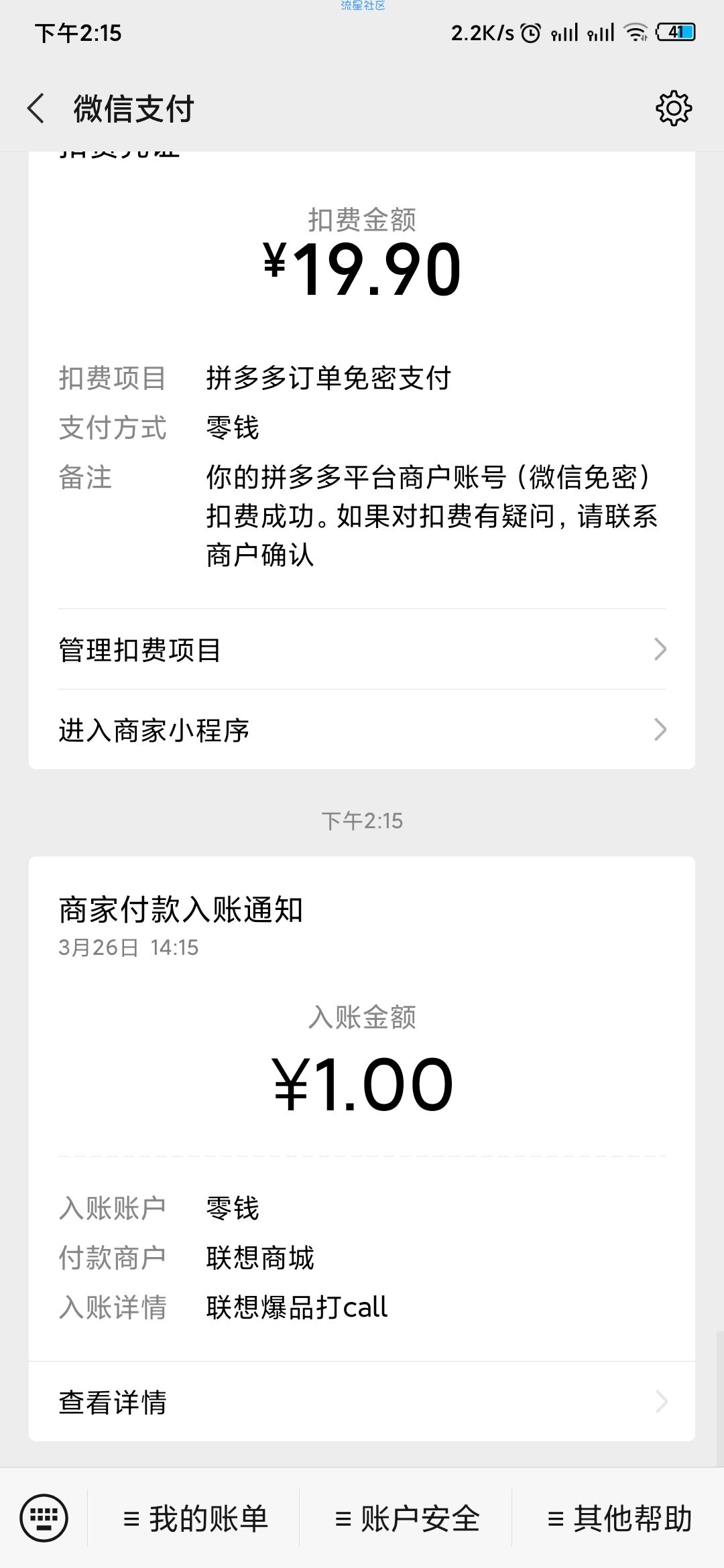Viewport: 724px width, 1568px height.
Task: Go back from WeChat Pay
Action: (x=36, y=109)
